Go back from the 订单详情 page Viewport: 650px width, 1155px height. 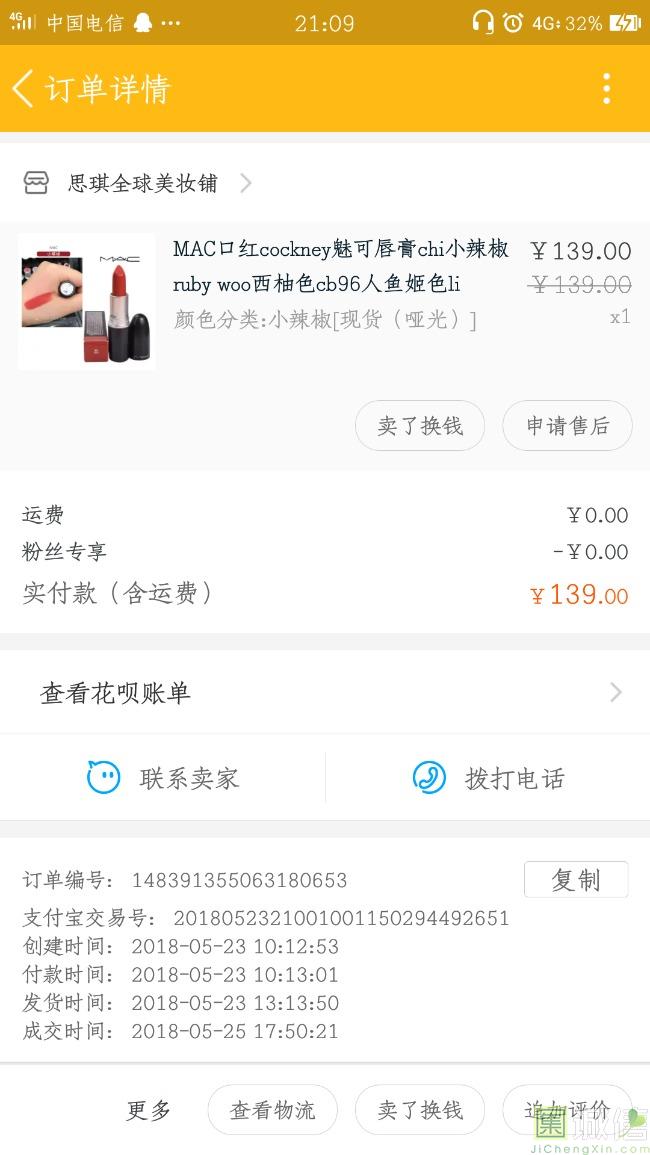(24, 89)
